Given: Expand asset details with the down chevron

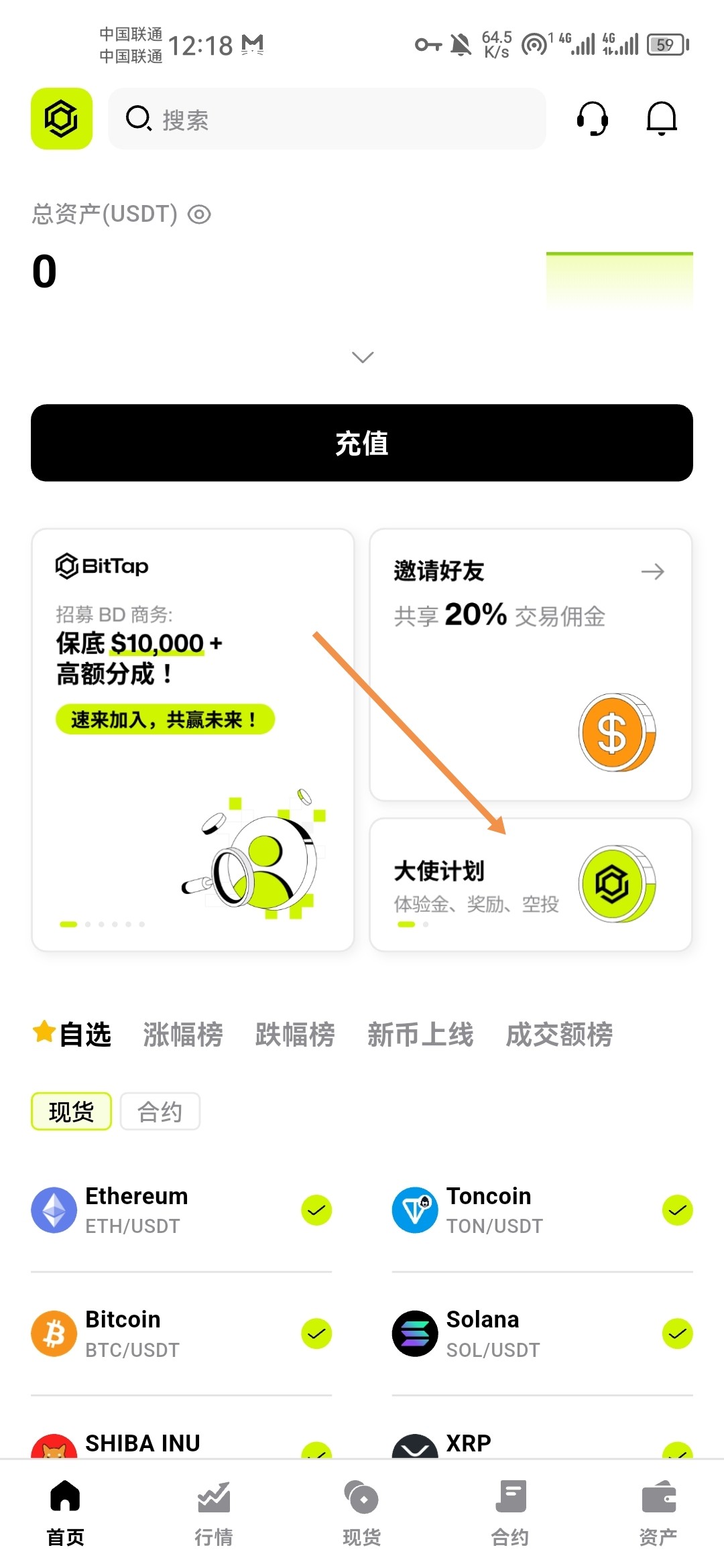Looking at the screenshot, I should (x=362, y=357).
